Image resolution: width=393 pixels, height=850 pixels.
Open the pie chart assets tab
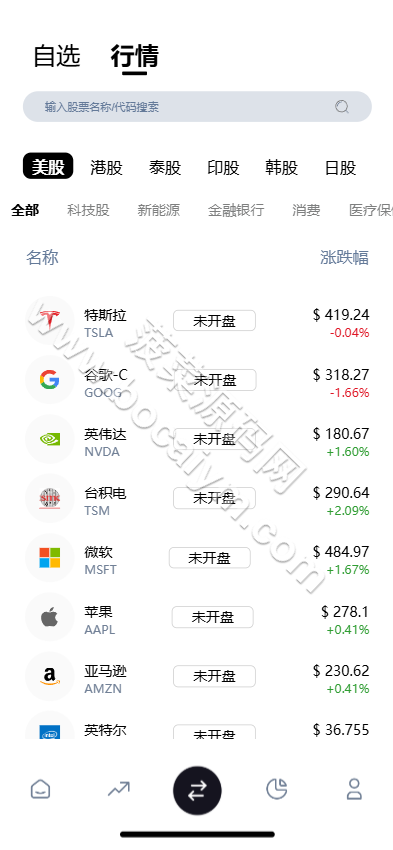[x=276, y=789]
